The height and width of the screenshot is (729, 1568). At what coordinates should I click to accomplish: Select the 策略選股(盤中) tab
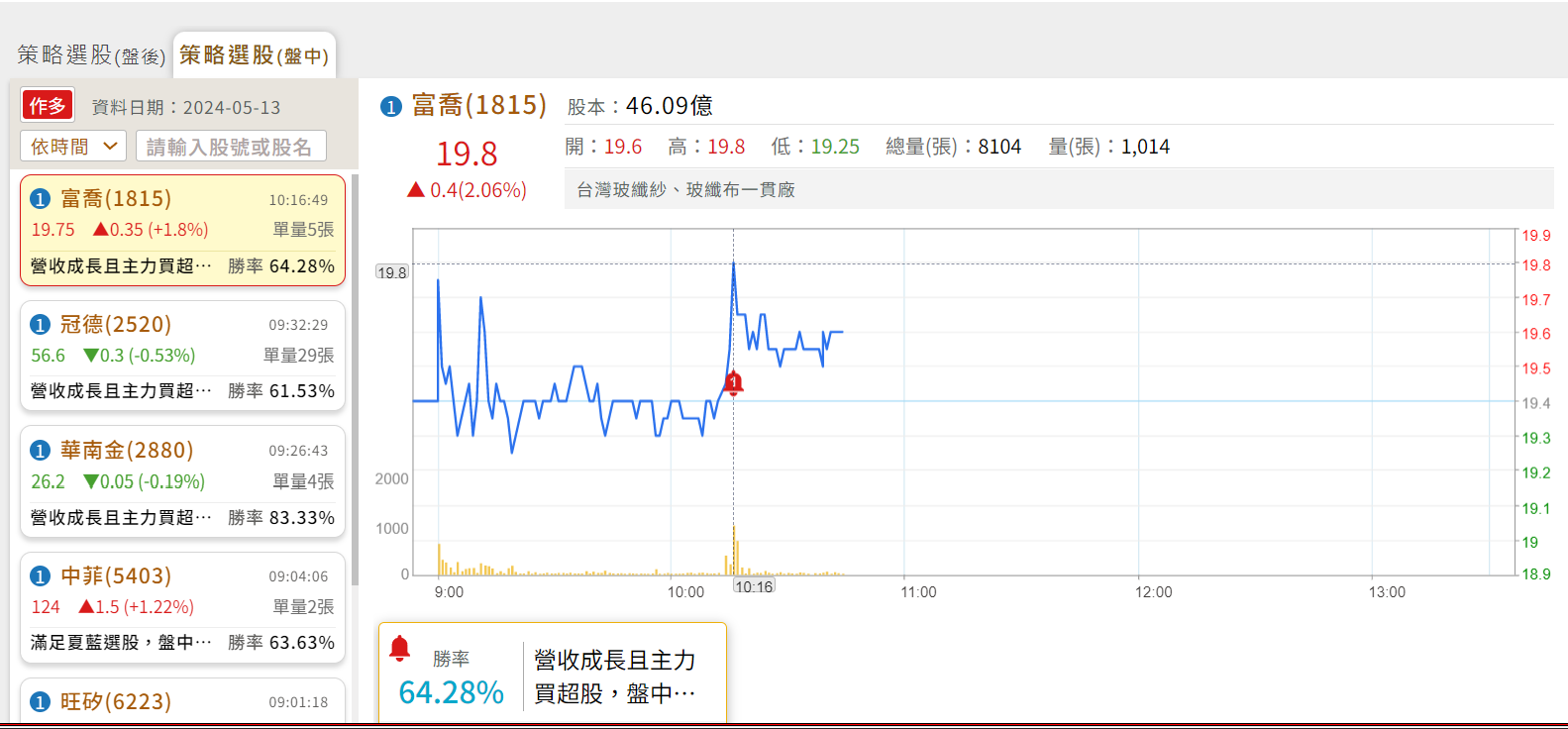[254, 55]
